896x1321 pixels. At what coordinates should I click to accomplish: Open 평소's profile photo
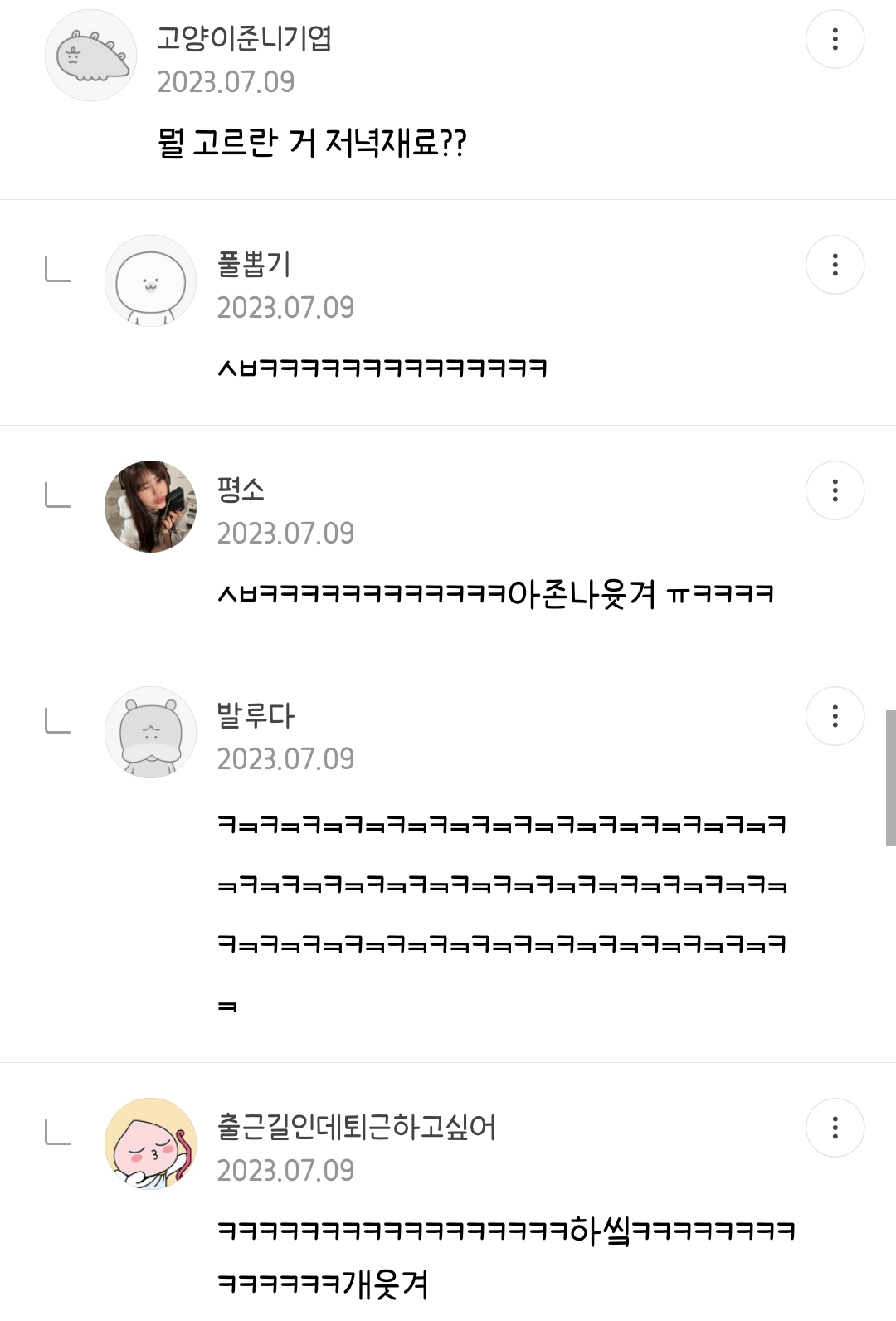click(150, 507)
